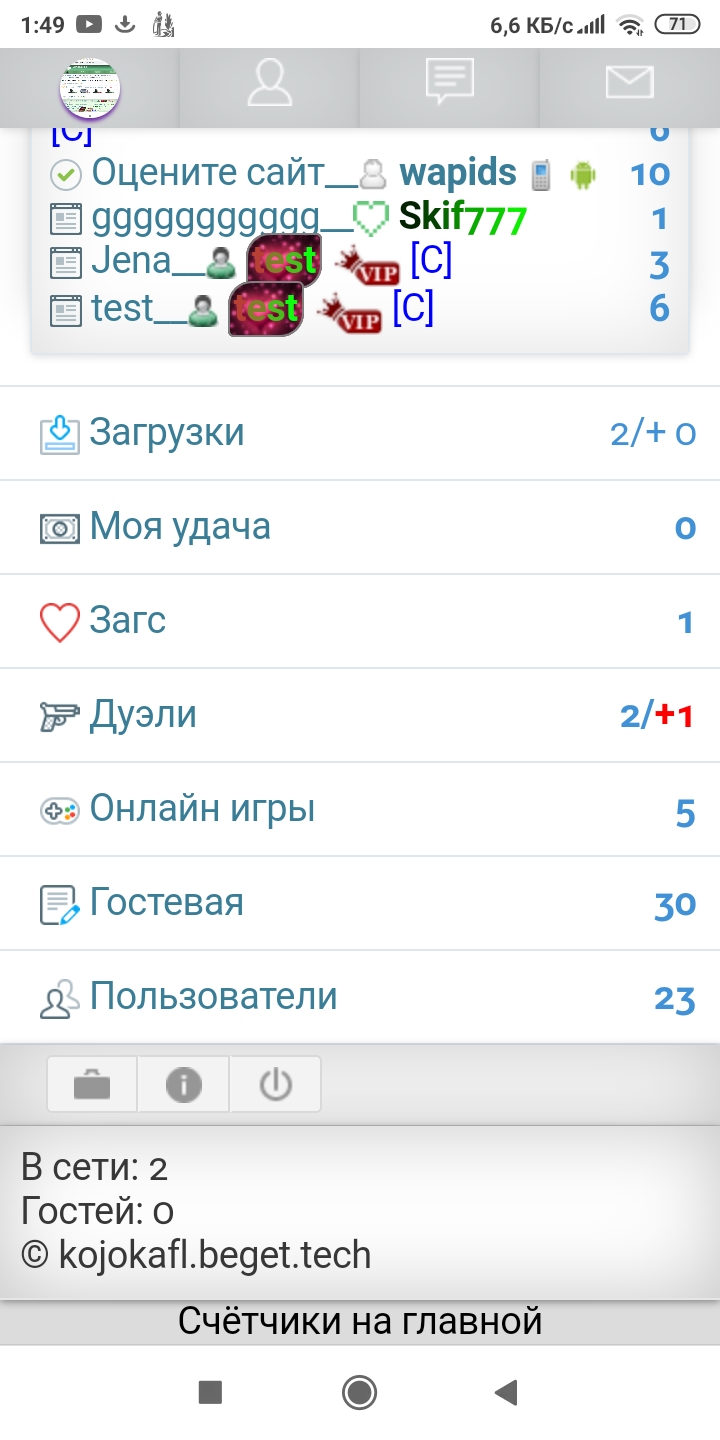The height and width of the screenshot is (1440, 720).
Task: View the Пользователи list
Action: click(x=213, y=997)
